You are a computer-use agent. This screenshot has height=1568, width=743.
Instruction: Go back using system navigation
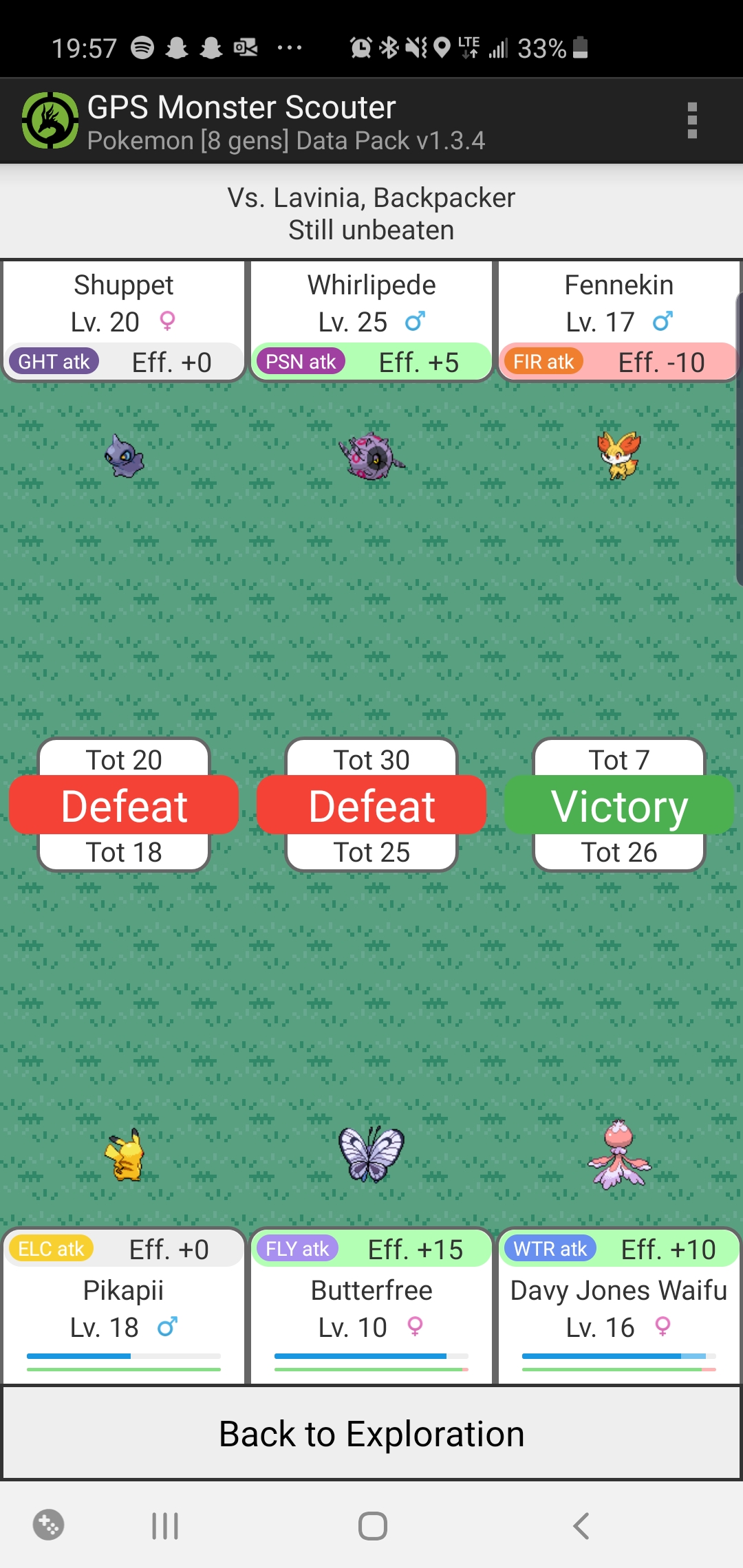pos(581,1525)
